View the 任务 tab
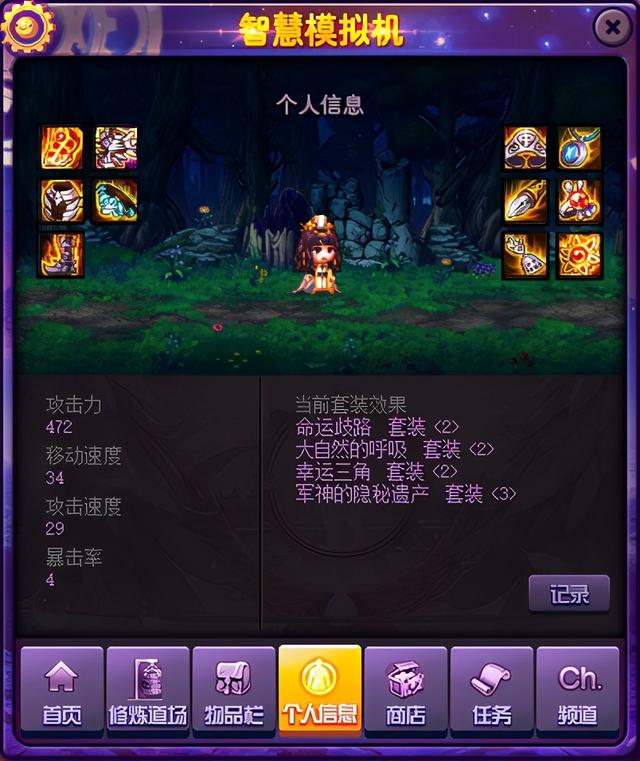This screenshot has width=640, height=761. (x=492, y=690)
